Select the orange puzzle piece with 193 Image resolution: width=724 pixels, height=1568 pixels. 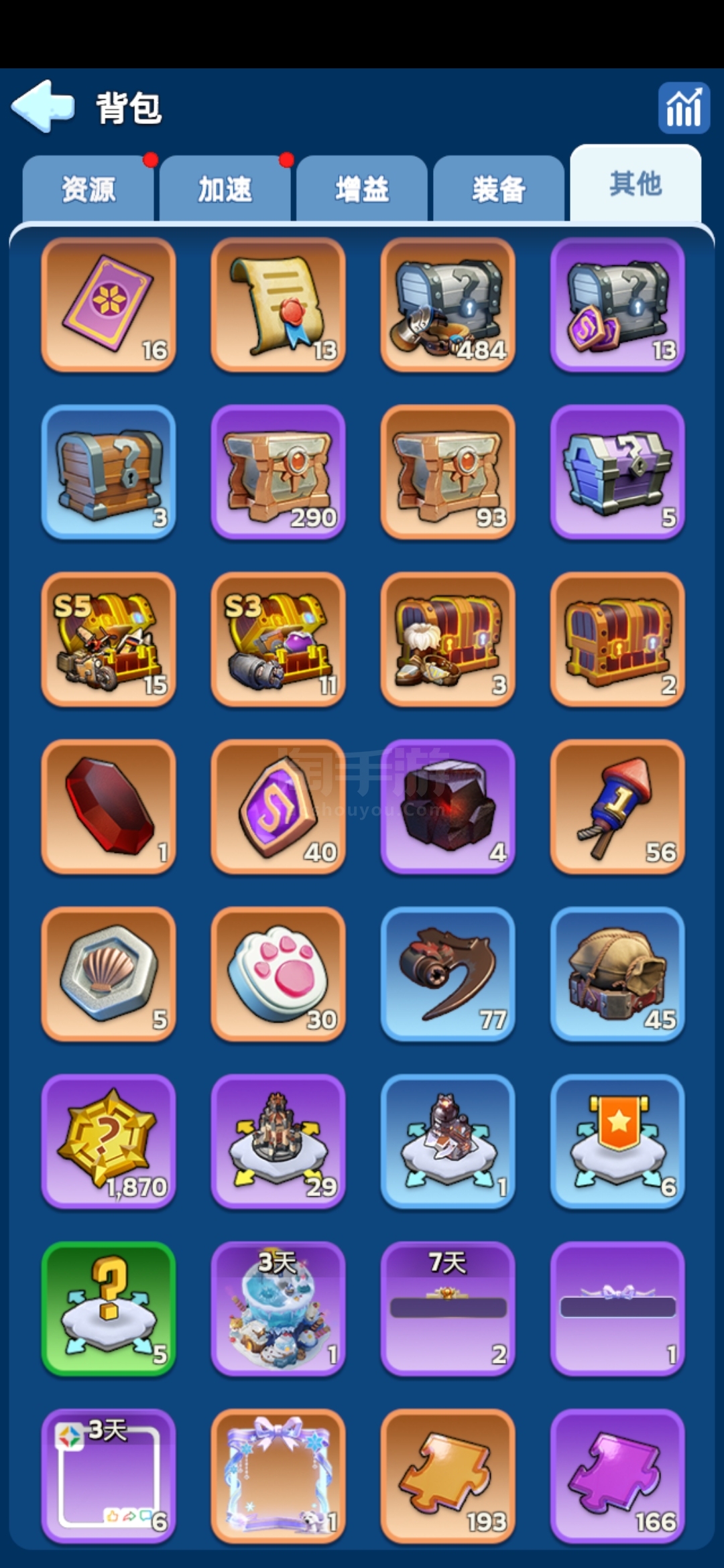(448, 1477)
